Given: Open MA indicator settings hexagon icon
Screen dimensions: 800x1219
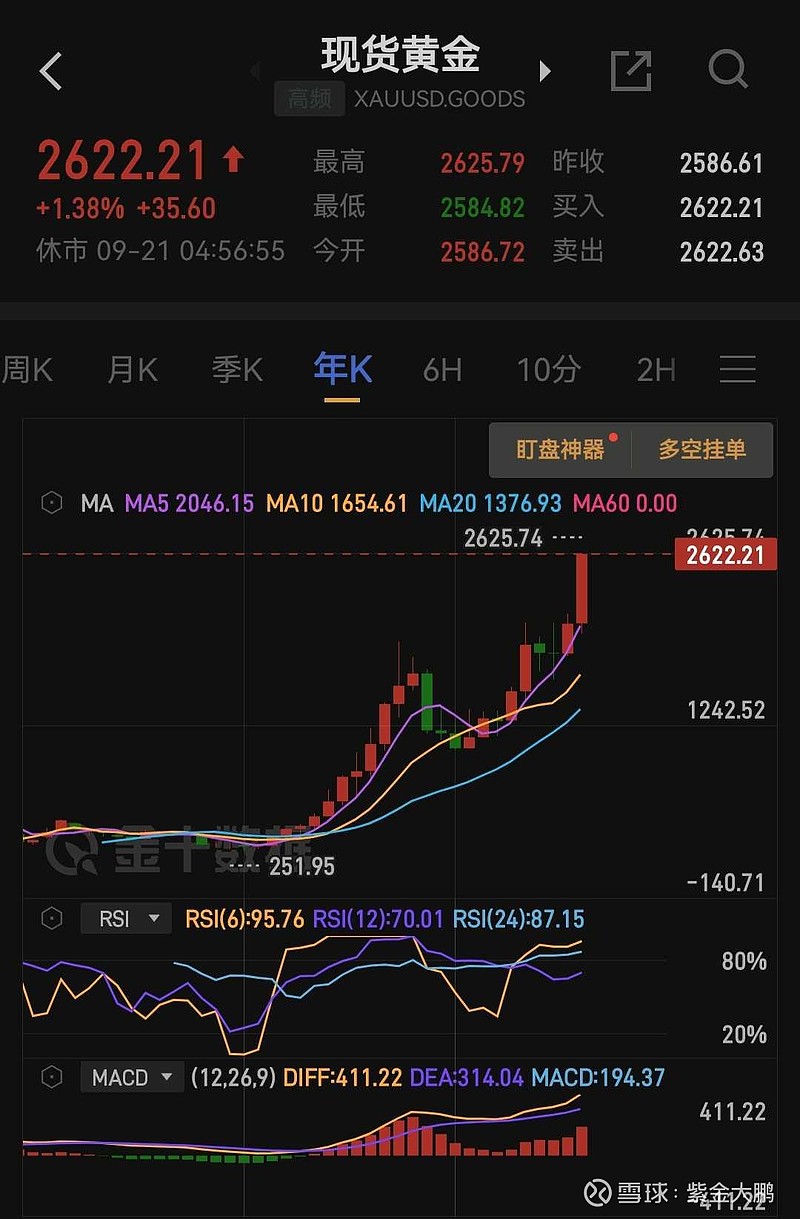Looking at the screenshot, I should click(51, 503).
